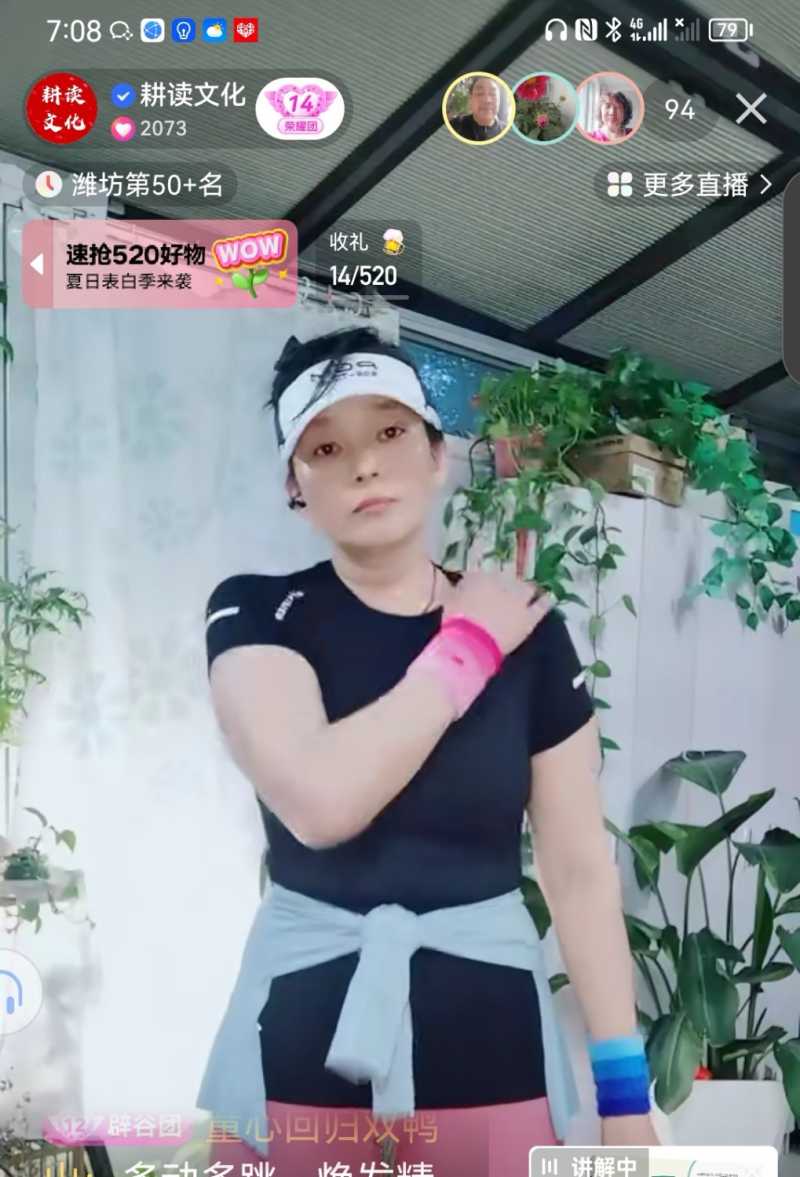This screenshot has height=1177, width=800.
Task: Open the 收礼 14/520 gift progress
Action: 364,260
